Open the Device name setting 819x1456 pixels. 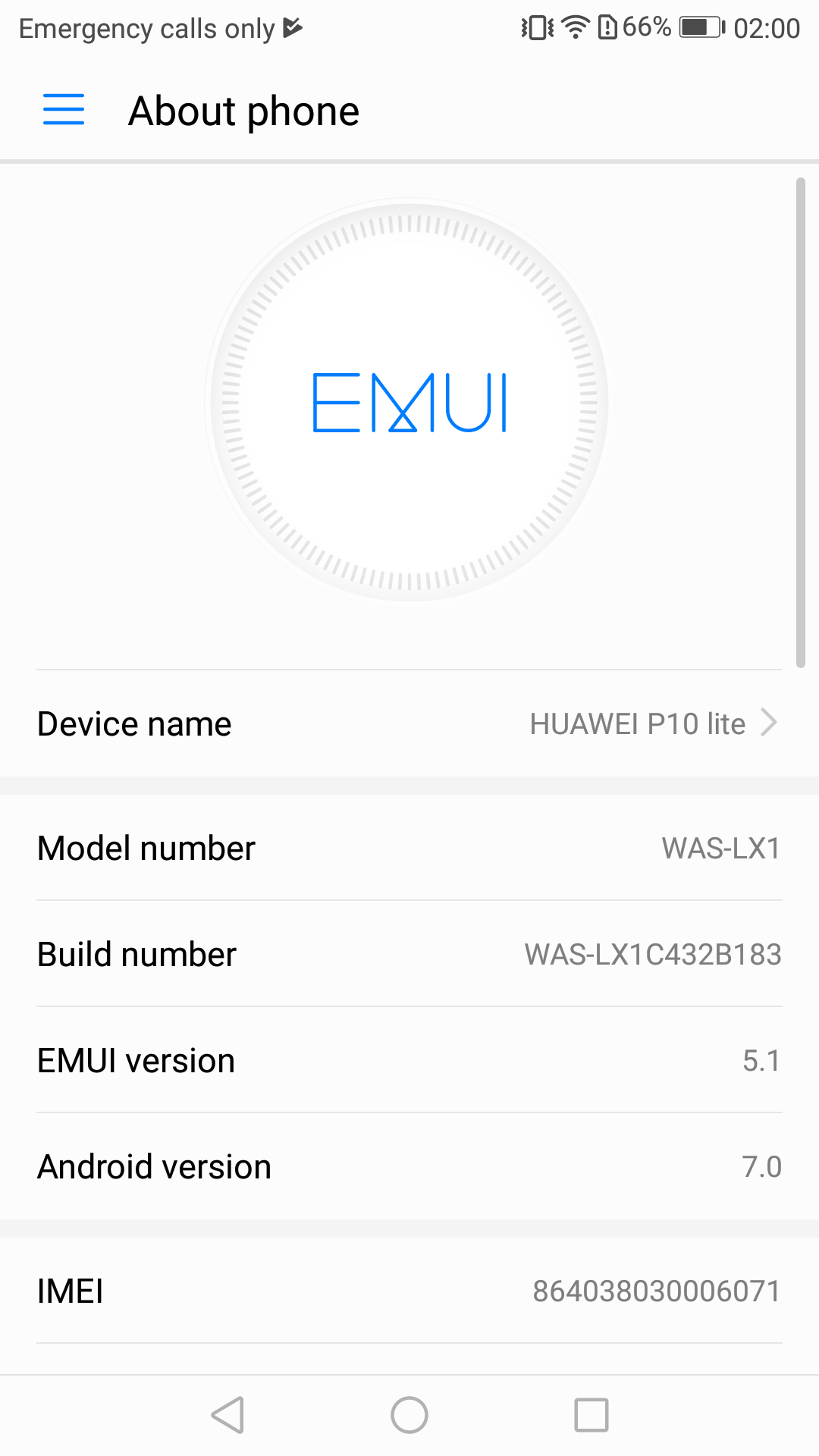coord(409,723)
